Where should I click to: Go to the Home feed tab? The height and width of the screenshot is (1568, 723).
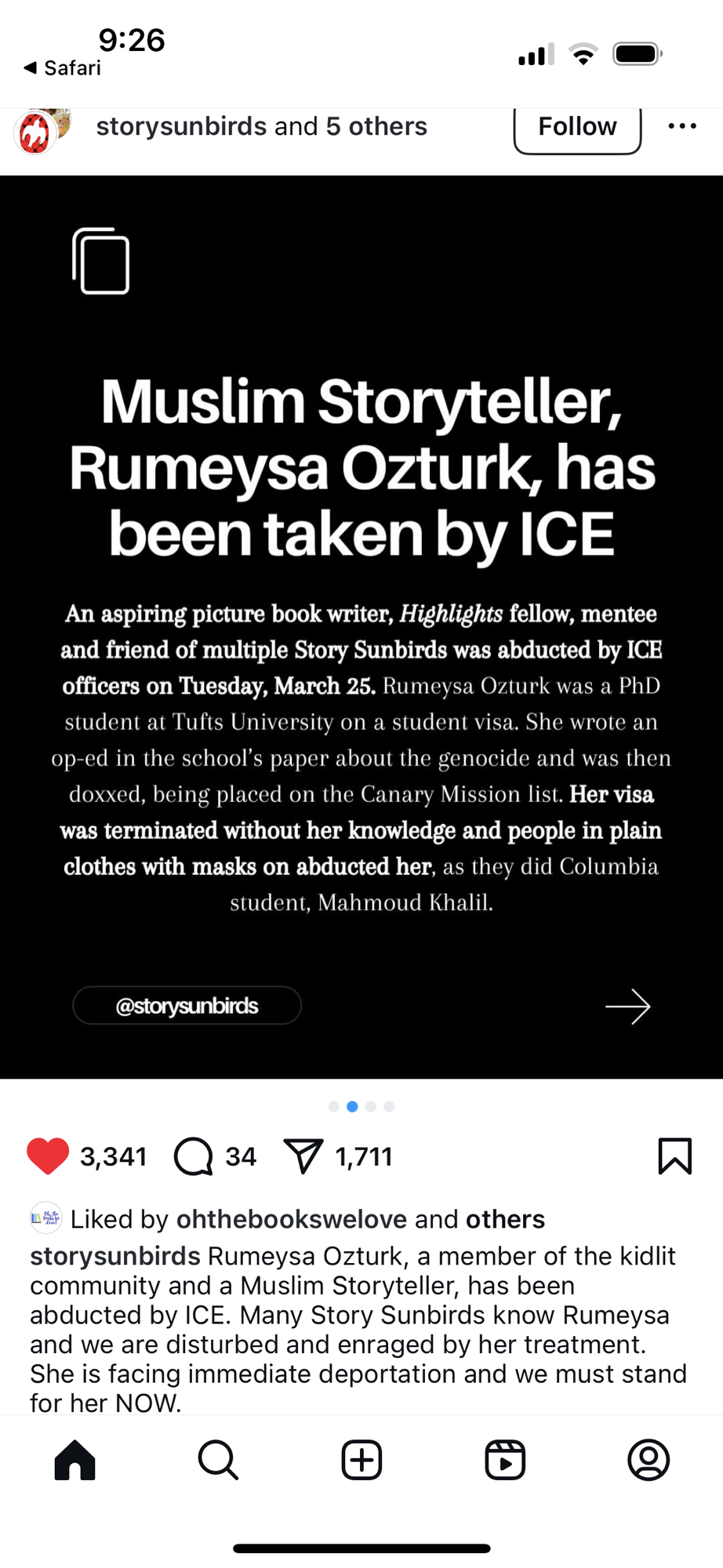tap(75, 1460)
